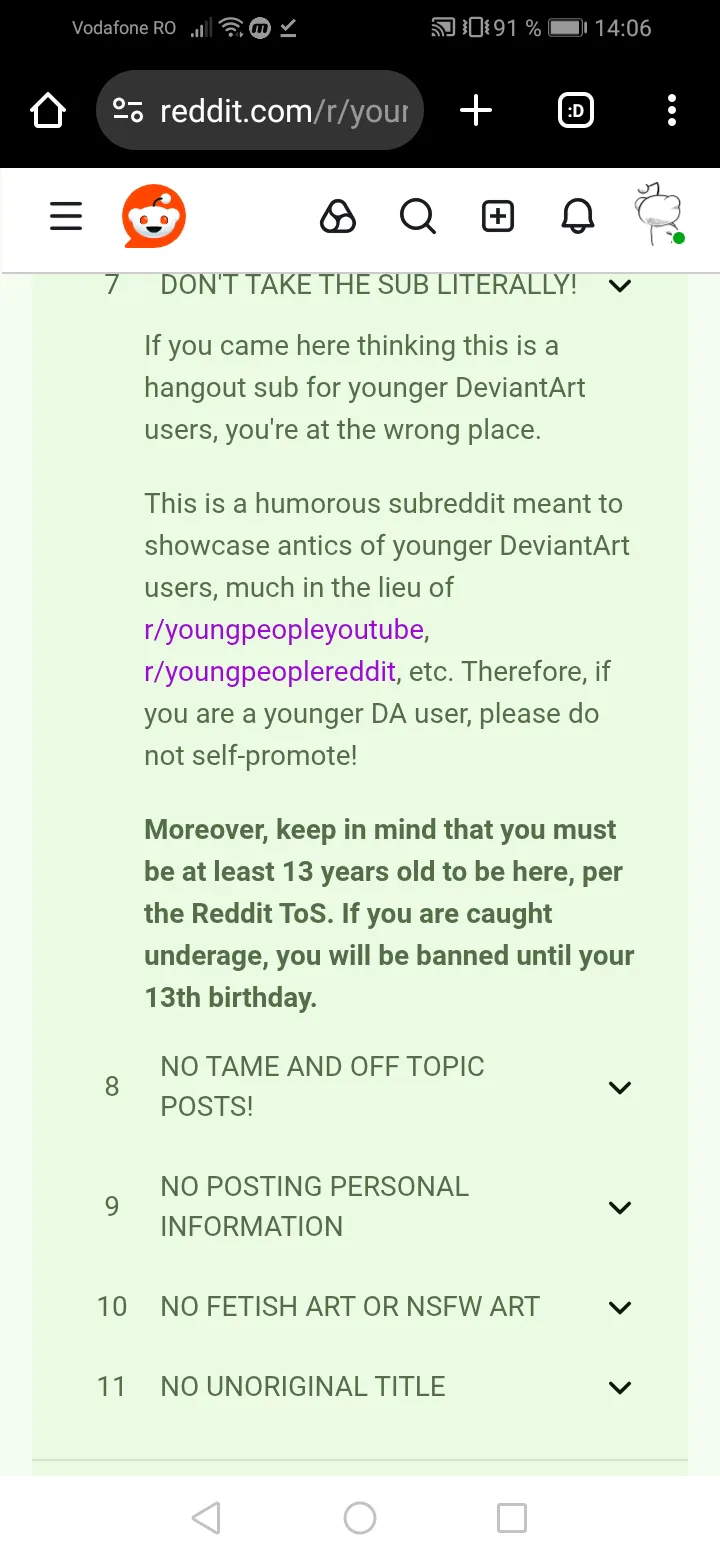Screen dimensions: 720x1560
Task: Visit r/youngpeoplereddit link
Action: pos(270,672)
